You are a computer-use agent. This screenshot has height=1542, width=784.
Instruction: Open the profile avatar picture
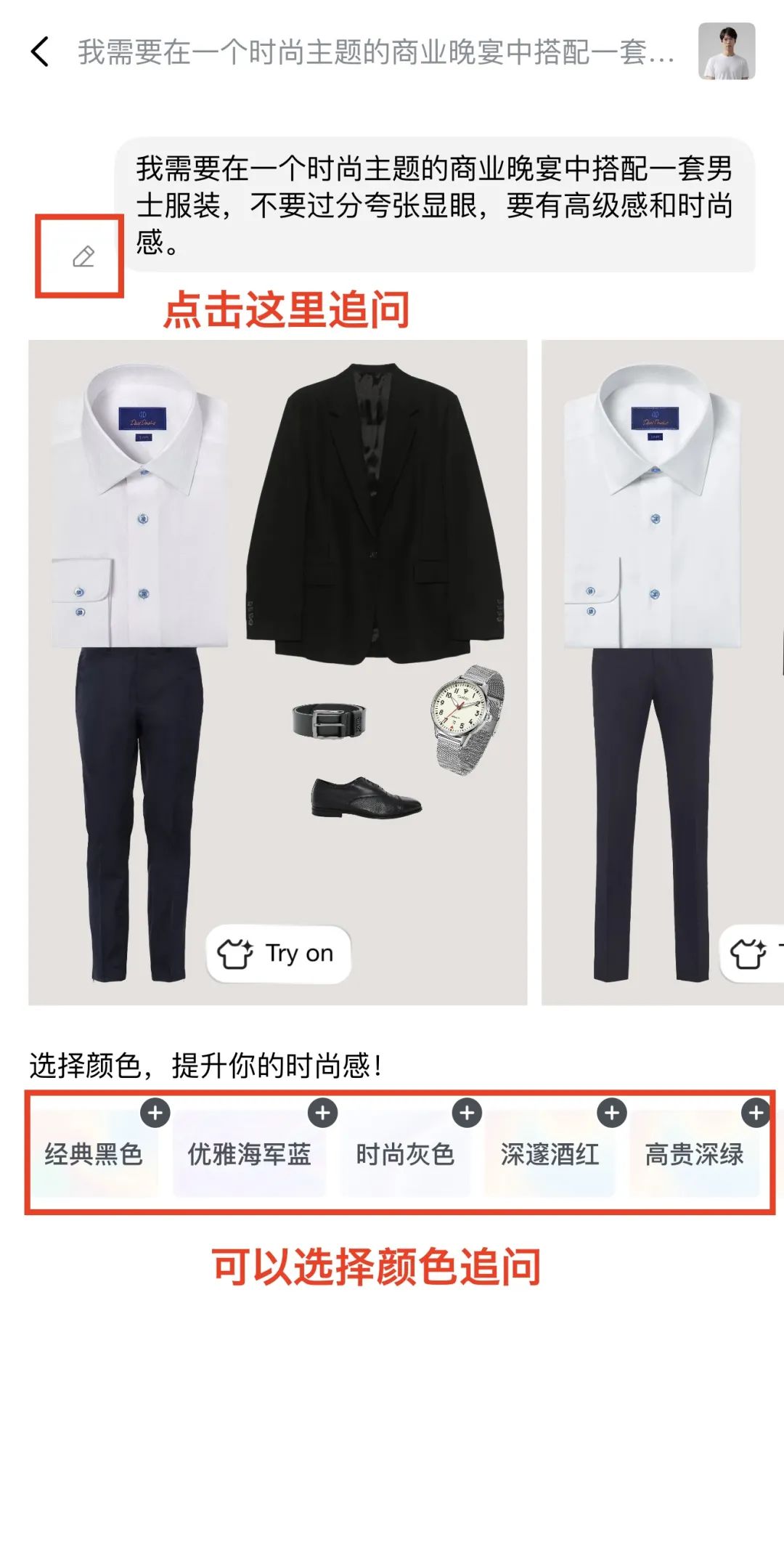tap(726, 52)
